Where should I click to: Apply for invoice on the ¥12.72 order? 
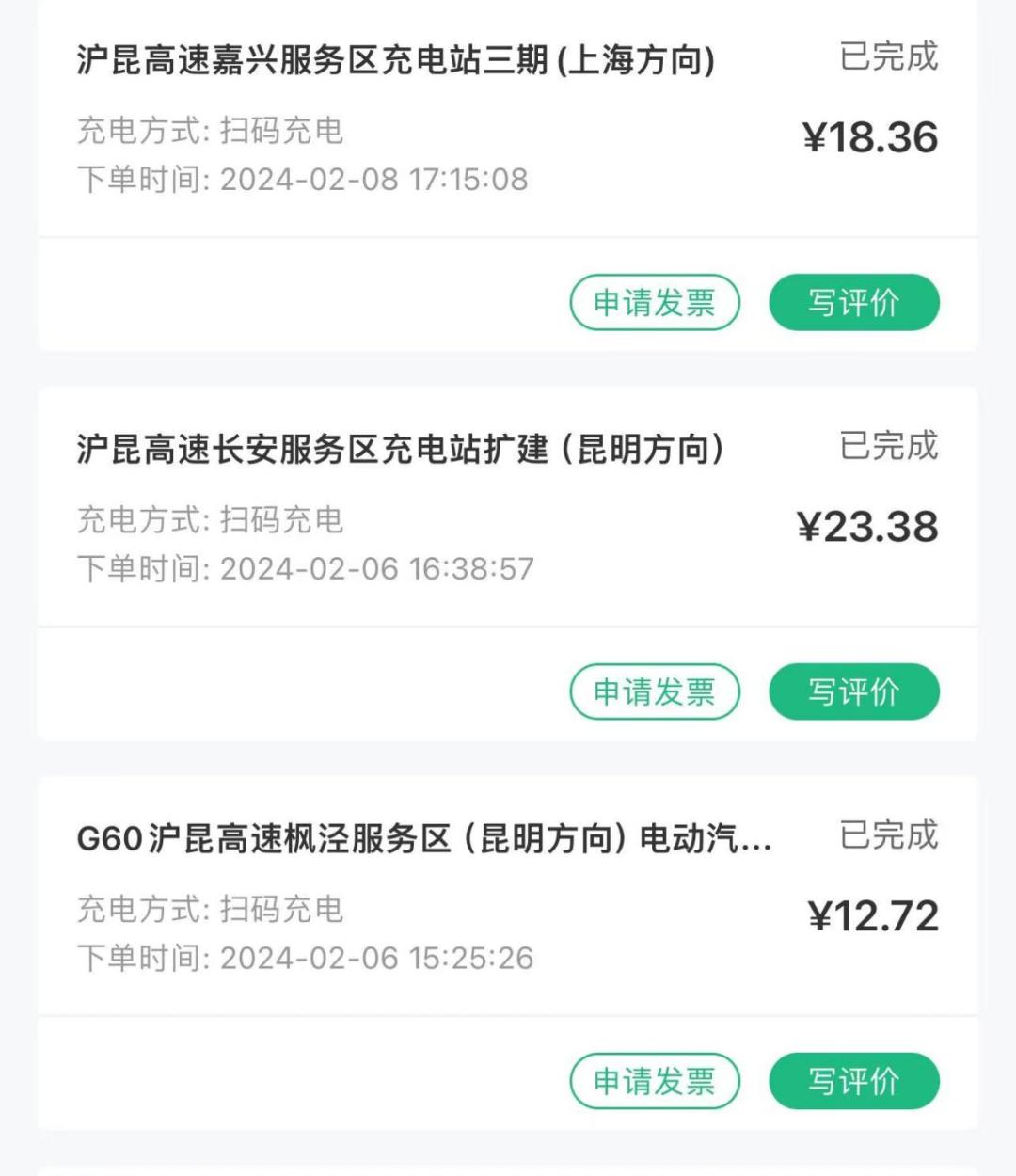tap(655, 1082)
